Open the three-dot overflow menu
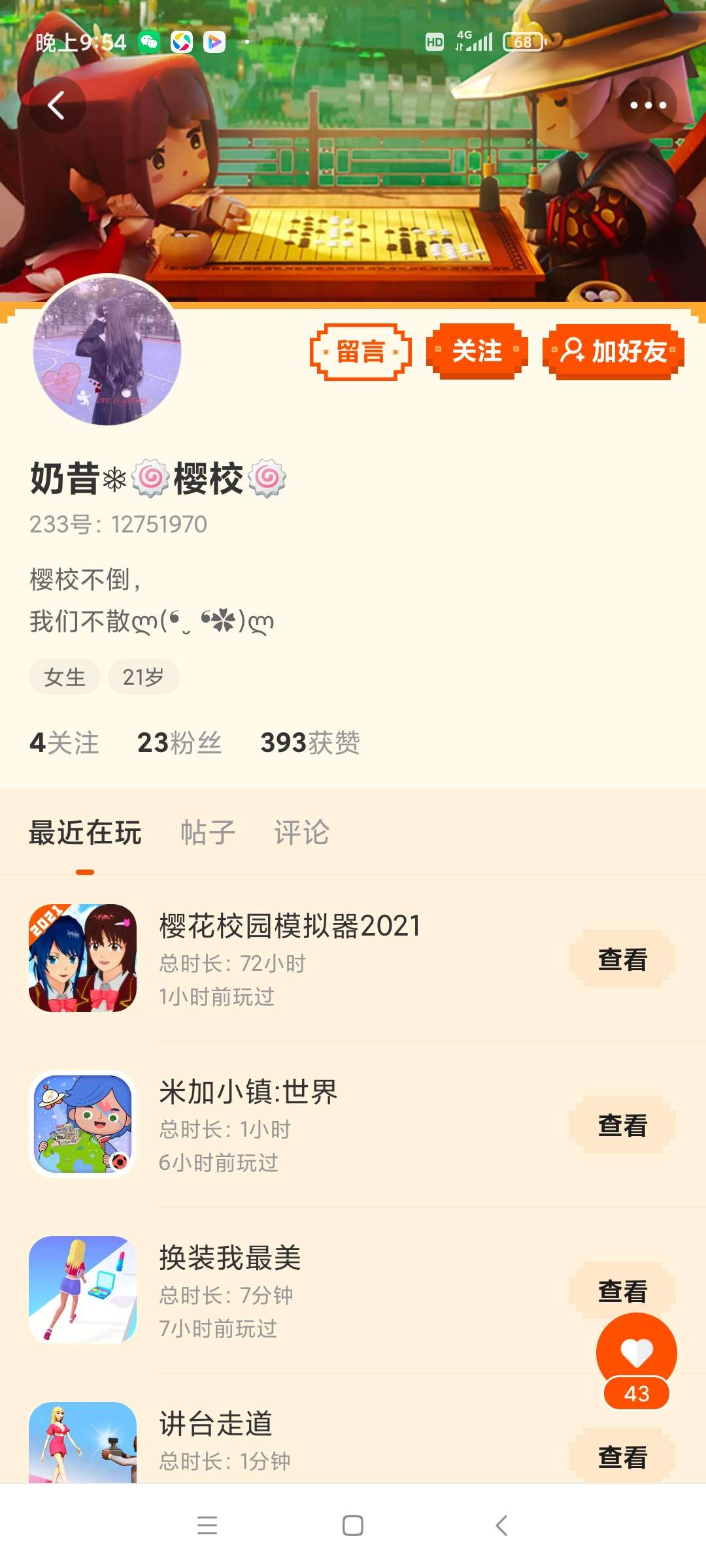Viewport: 706px width, 1568px height. [648, 105]
